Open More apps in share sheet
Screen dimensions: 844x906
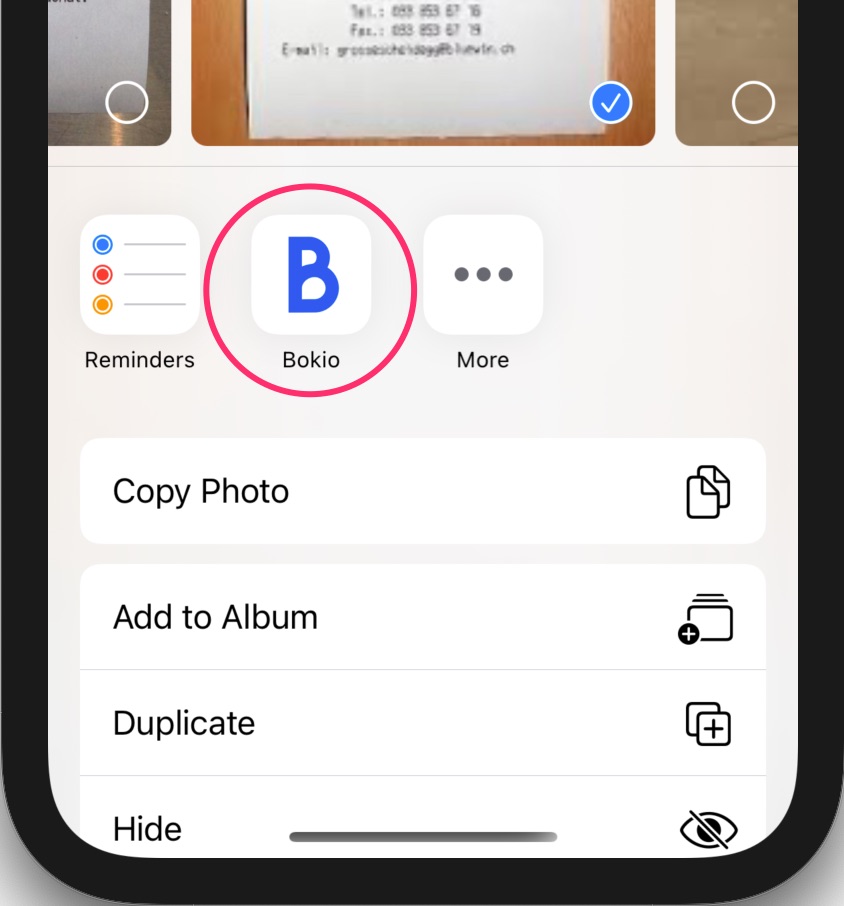click(x=483, y=276)
